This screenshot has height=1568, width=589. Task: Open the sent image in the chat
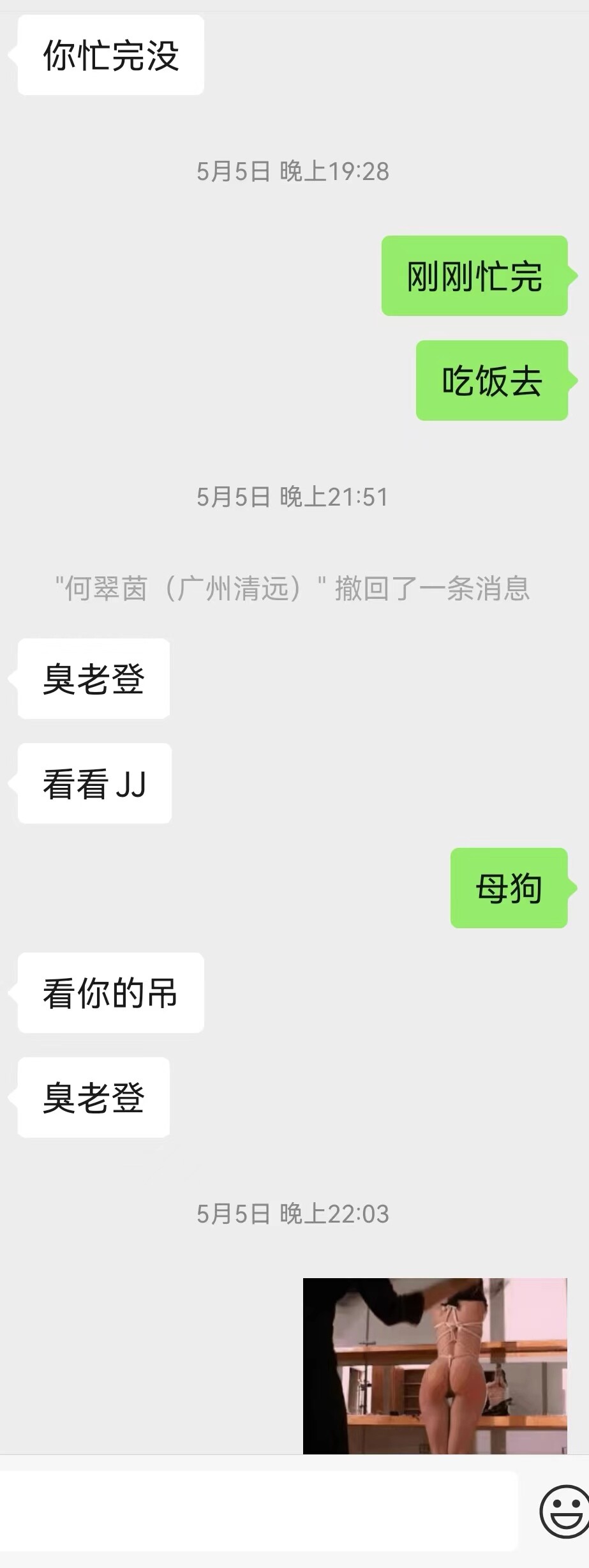[435, 1365]
